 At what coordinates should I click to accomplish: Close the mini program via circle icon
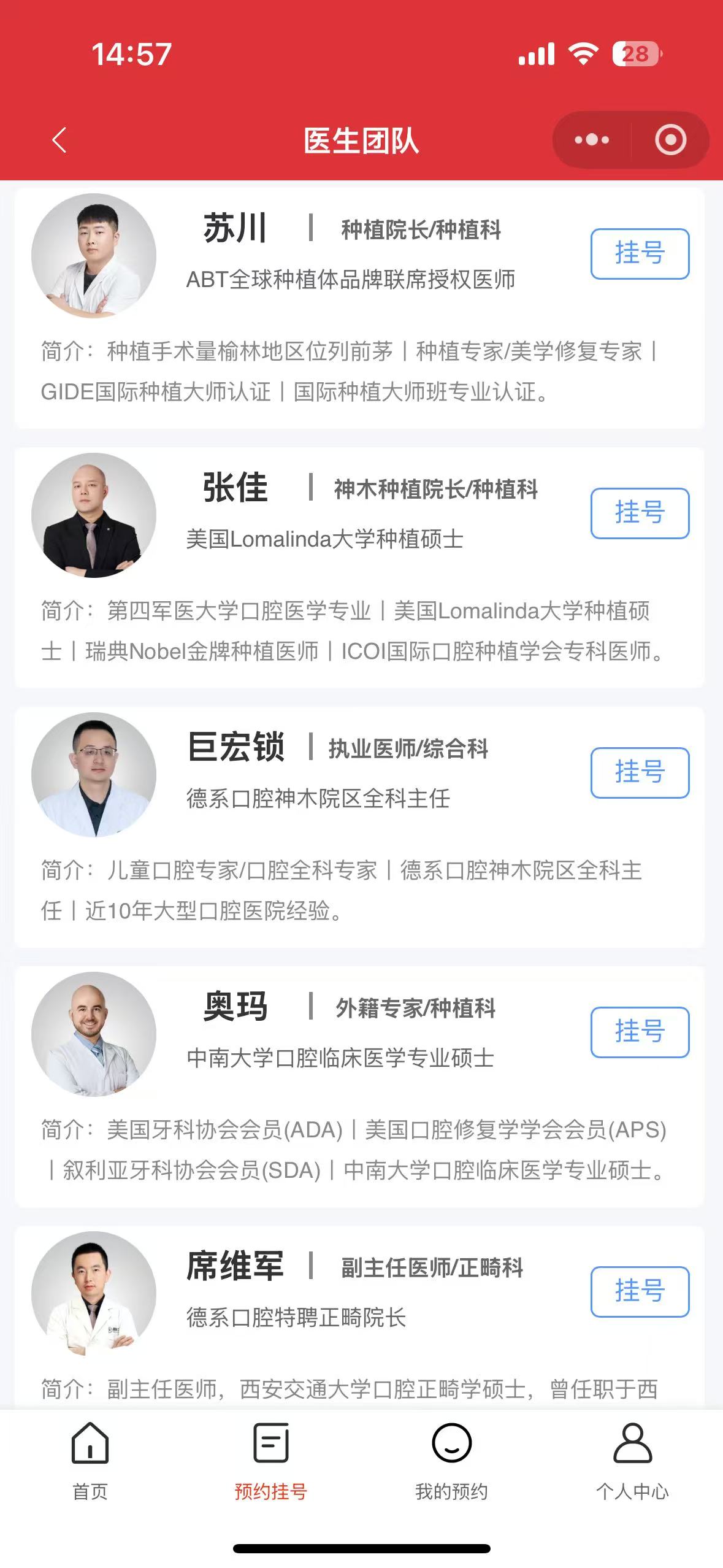670,140
